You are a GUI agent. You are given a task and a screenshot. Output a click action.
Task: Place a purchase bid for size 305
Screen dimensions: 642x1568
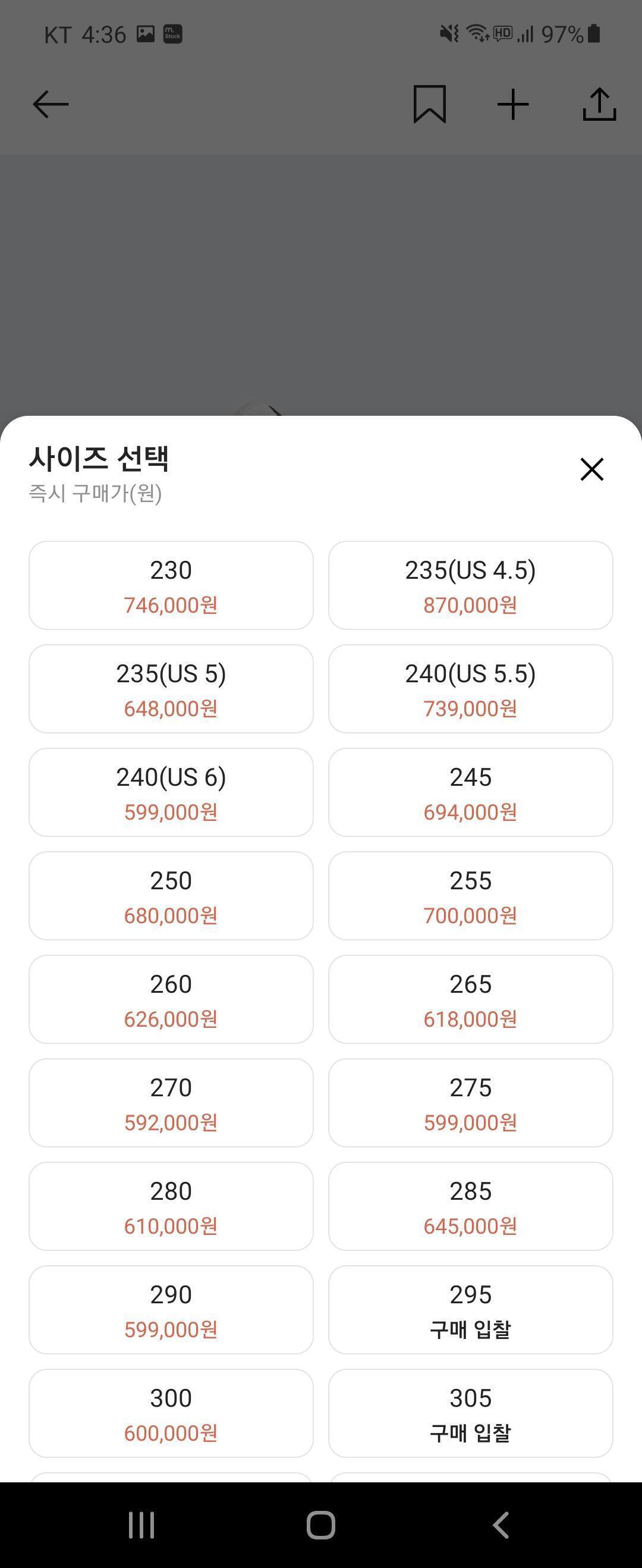coord(470,1413)
